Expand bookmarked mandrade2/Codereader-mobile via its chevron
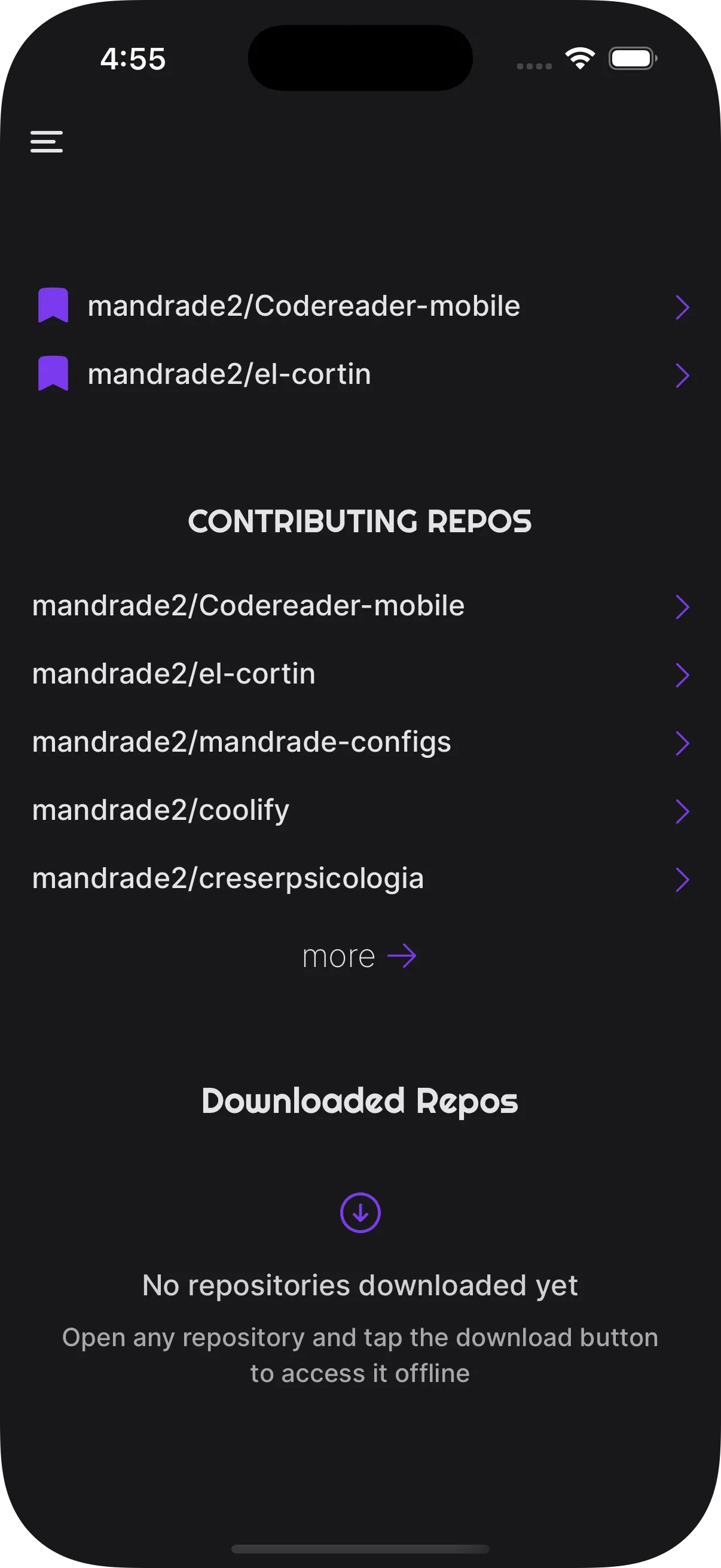 tap(682, 307)
